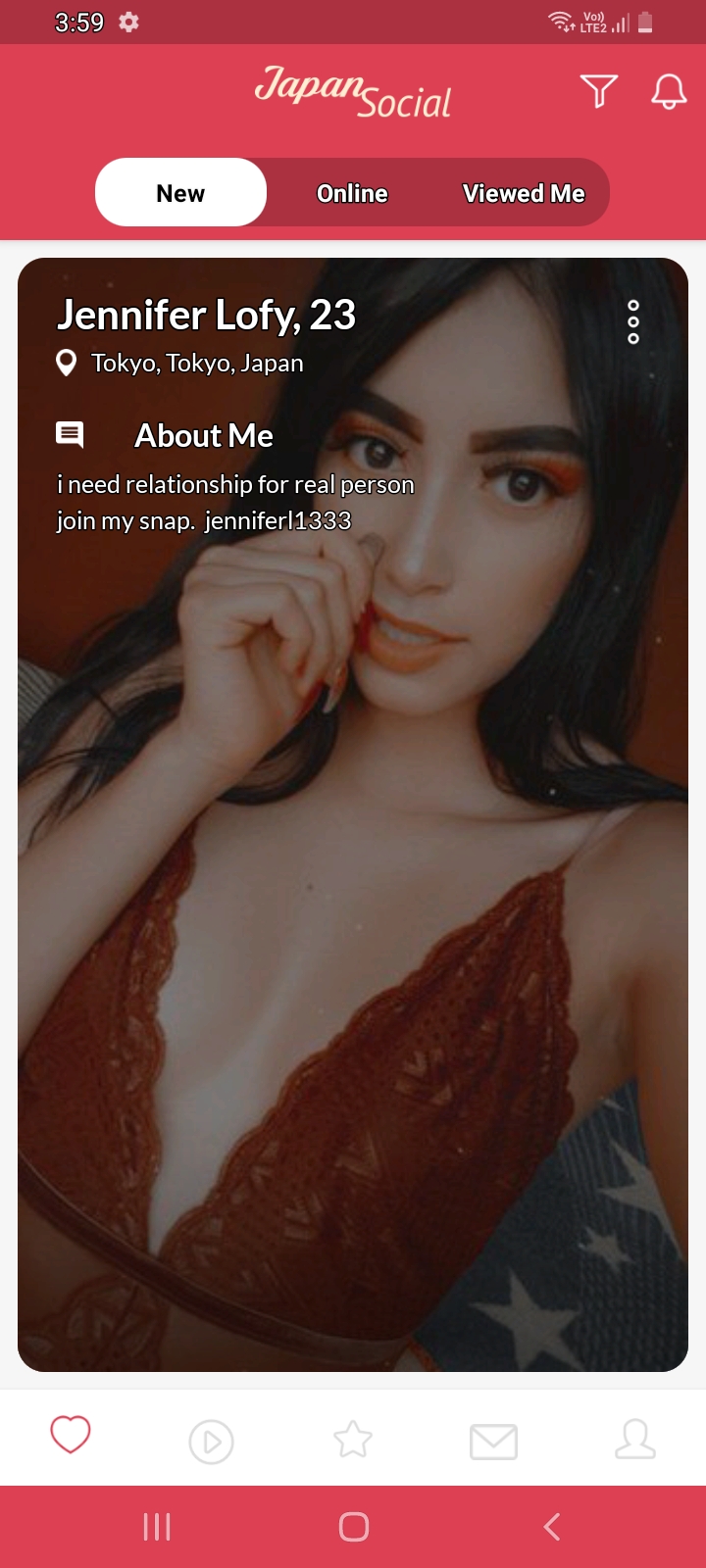Open Jennifer Lofy's profile card
706x1568 pixels.
pyautogui.click(x=353, y=882)
